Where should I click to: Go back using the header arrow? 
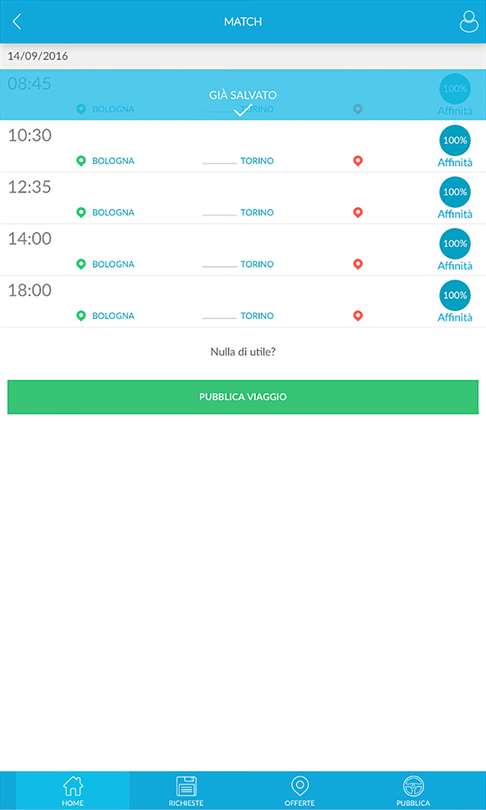(x=17, y=22)
